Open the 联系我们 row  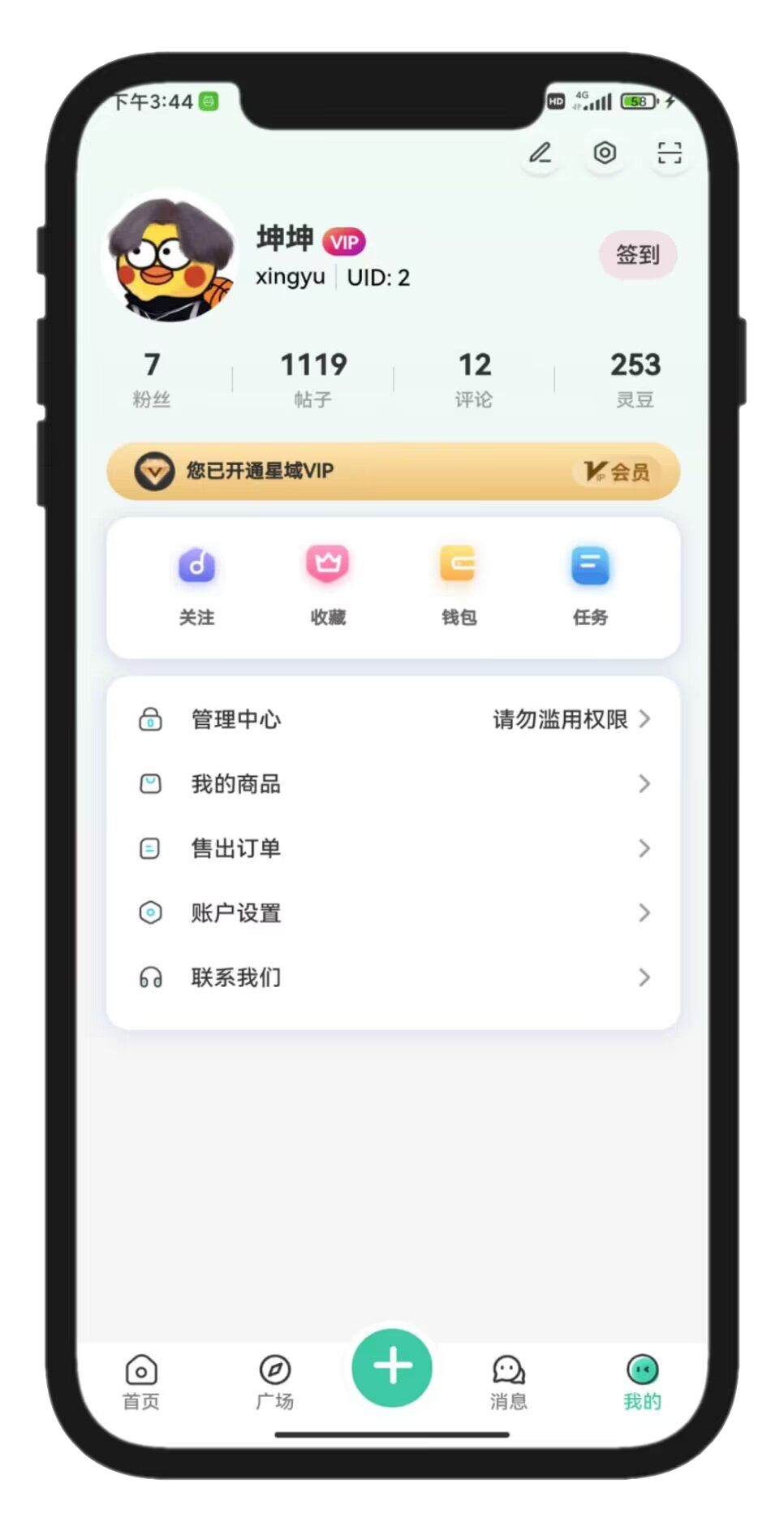pyautogui.click(x=393, y=977)
